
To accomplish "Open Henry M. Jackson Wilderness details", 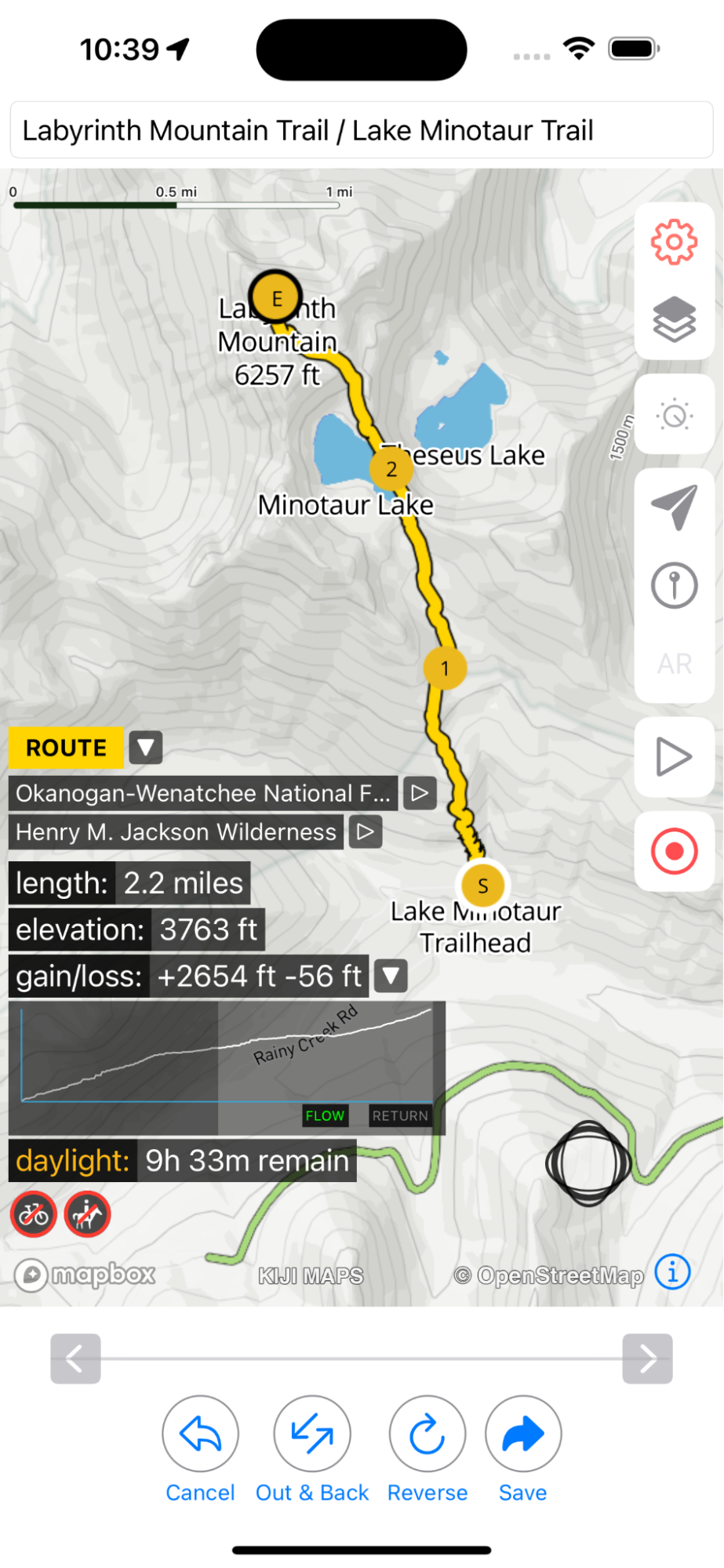I will 365,831.
